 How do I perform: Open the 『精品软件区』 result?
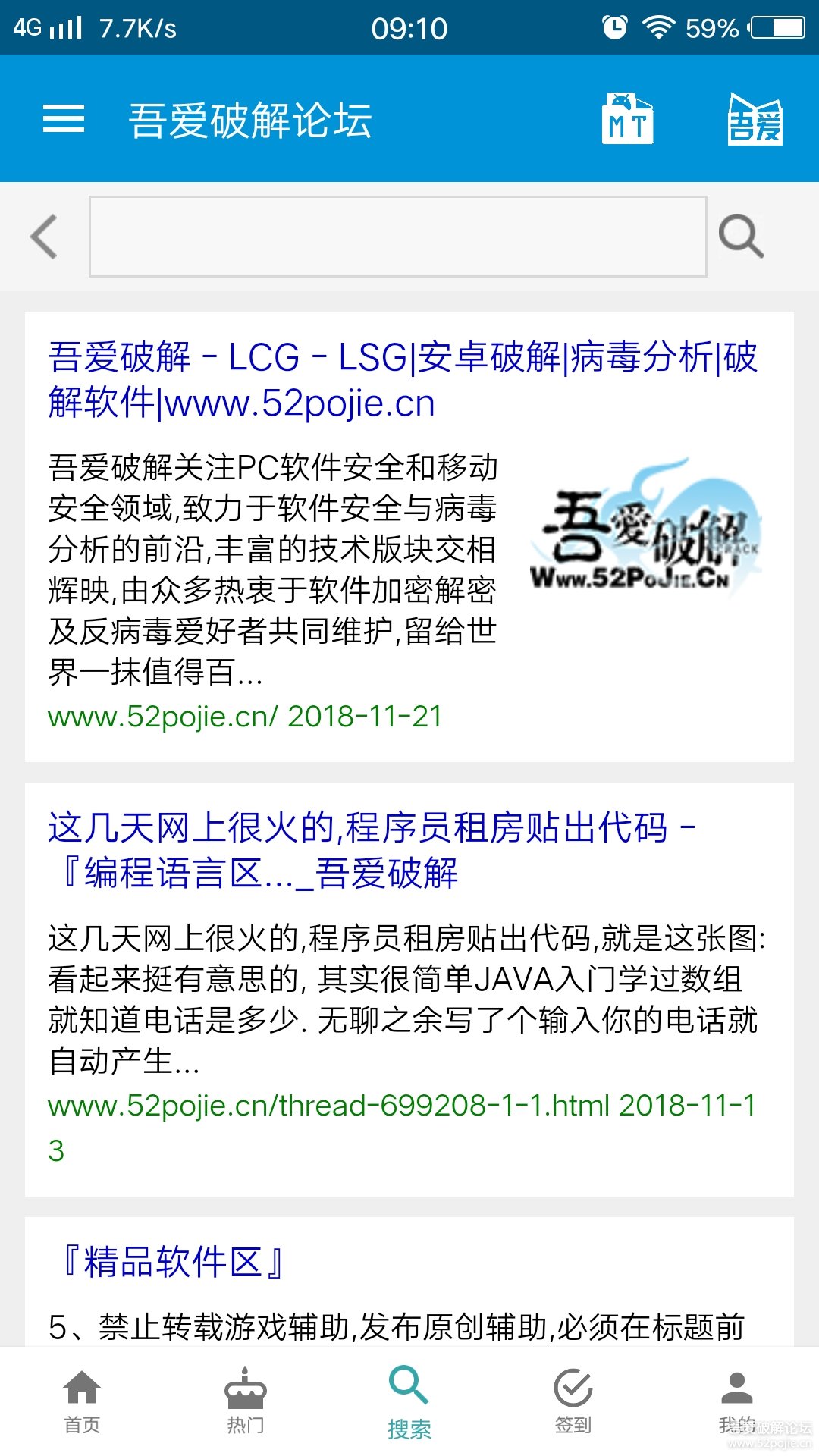(173, 1263)
